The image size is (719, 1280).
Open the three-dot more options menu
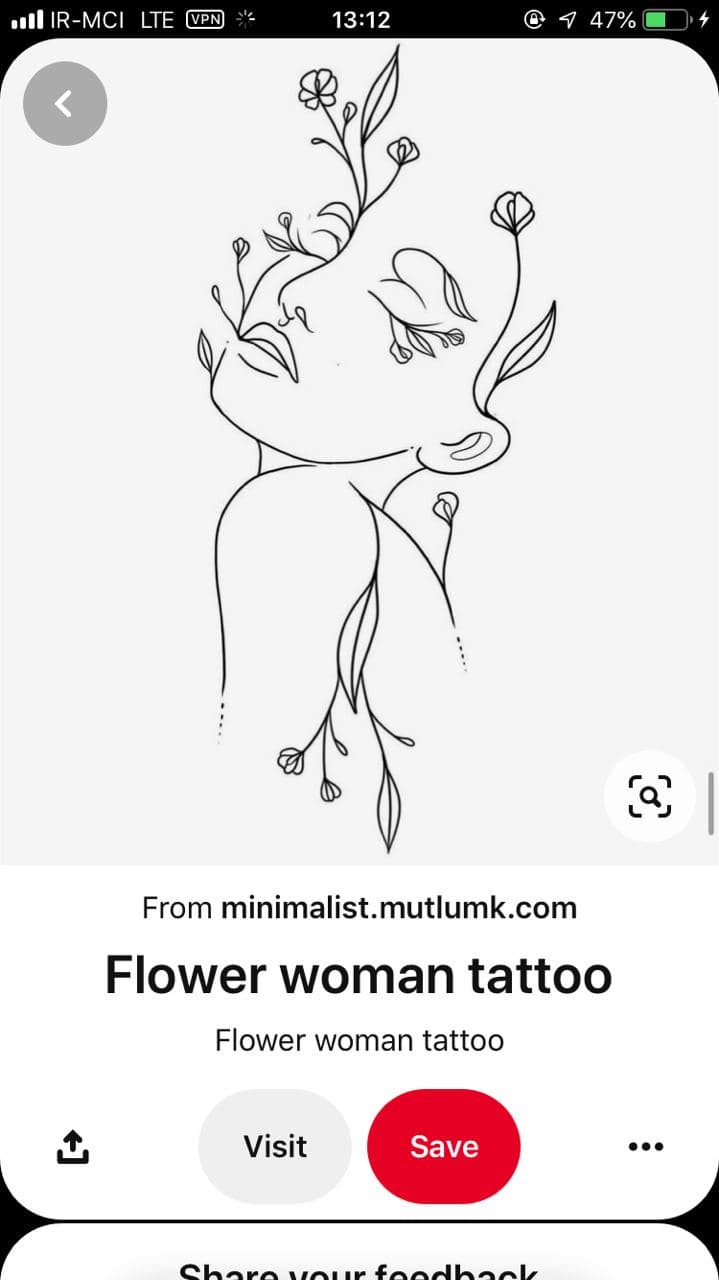coord(646,1146)
